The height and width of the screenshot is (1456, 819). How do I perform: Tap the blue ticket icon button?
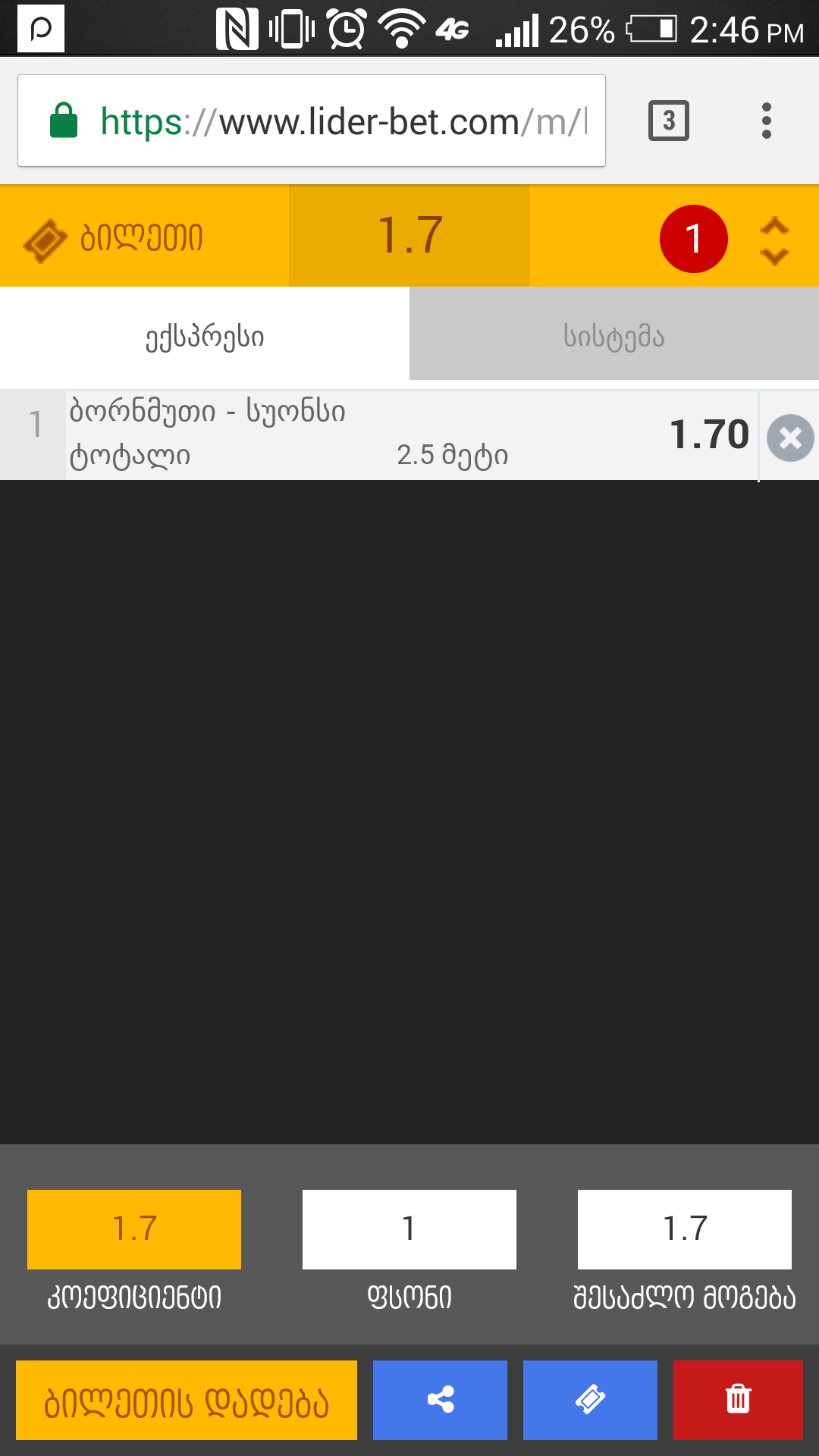590,1400
